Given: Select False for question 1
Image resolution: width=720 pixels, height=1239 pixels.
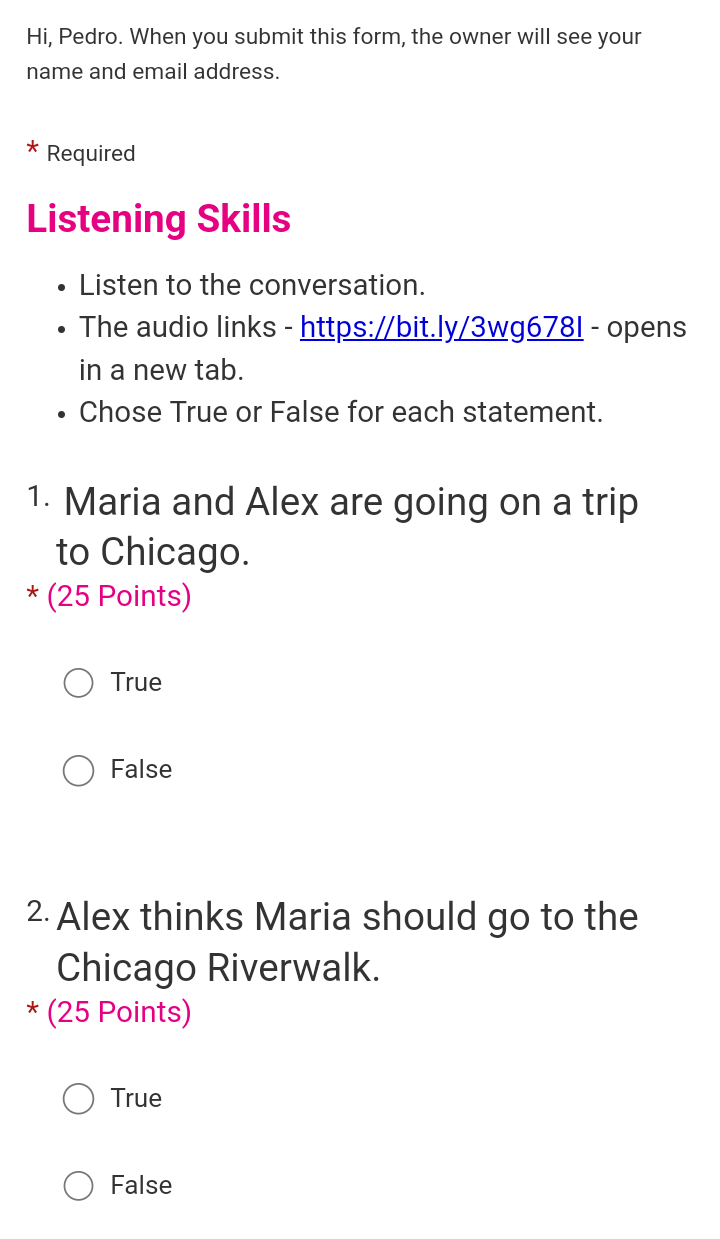Looking at the screenshot, I should (x=78, y=770).
